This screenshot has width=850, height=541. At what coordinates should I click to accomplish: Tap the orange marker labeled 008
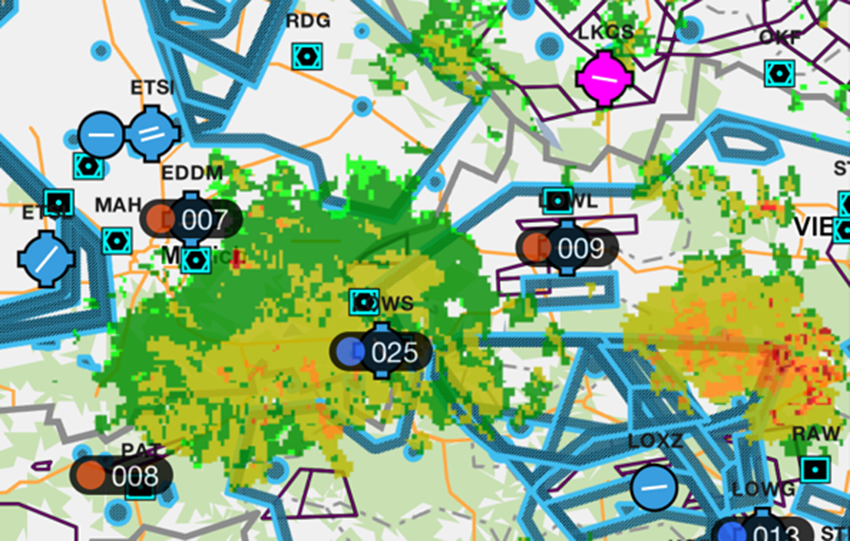(x=121, y=475)
